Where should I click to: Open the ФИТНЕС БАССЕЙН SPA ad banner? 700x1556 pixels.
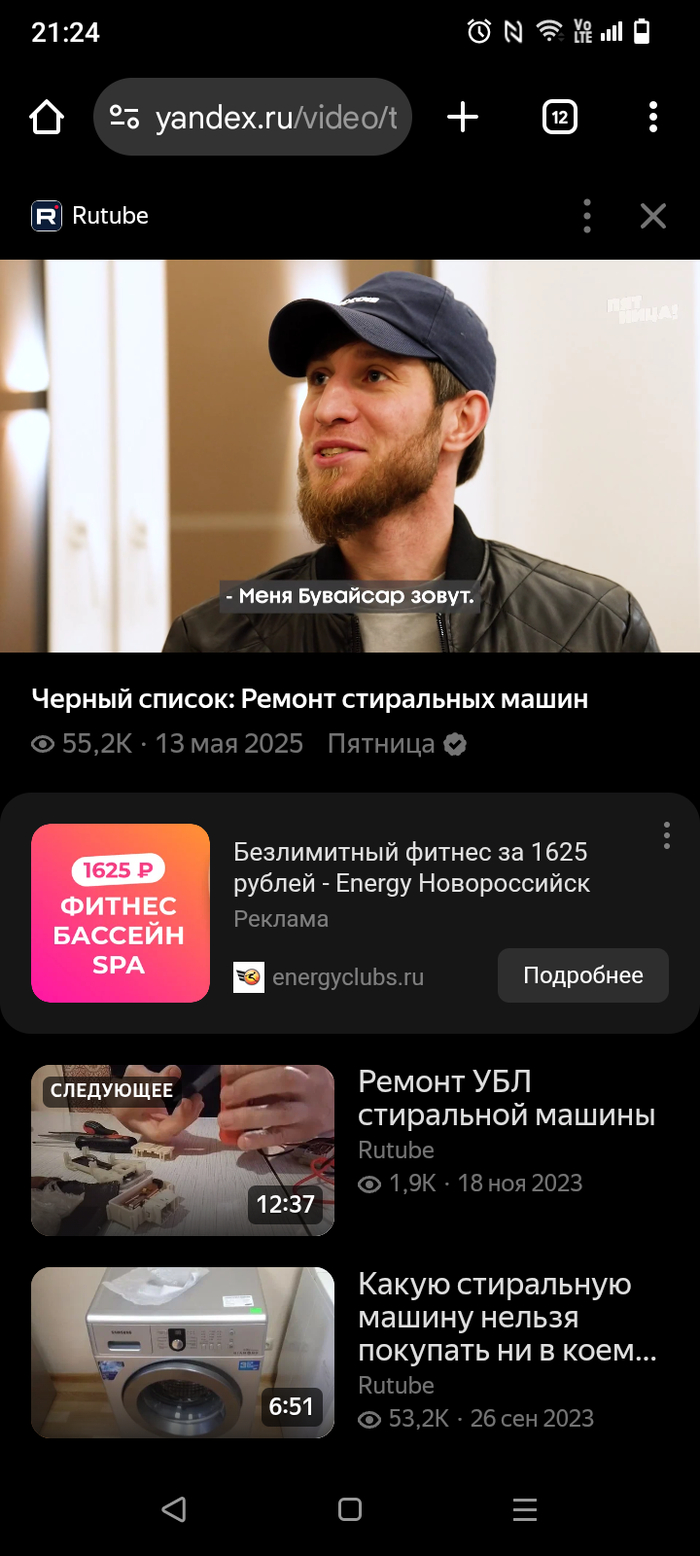(120, 913)
